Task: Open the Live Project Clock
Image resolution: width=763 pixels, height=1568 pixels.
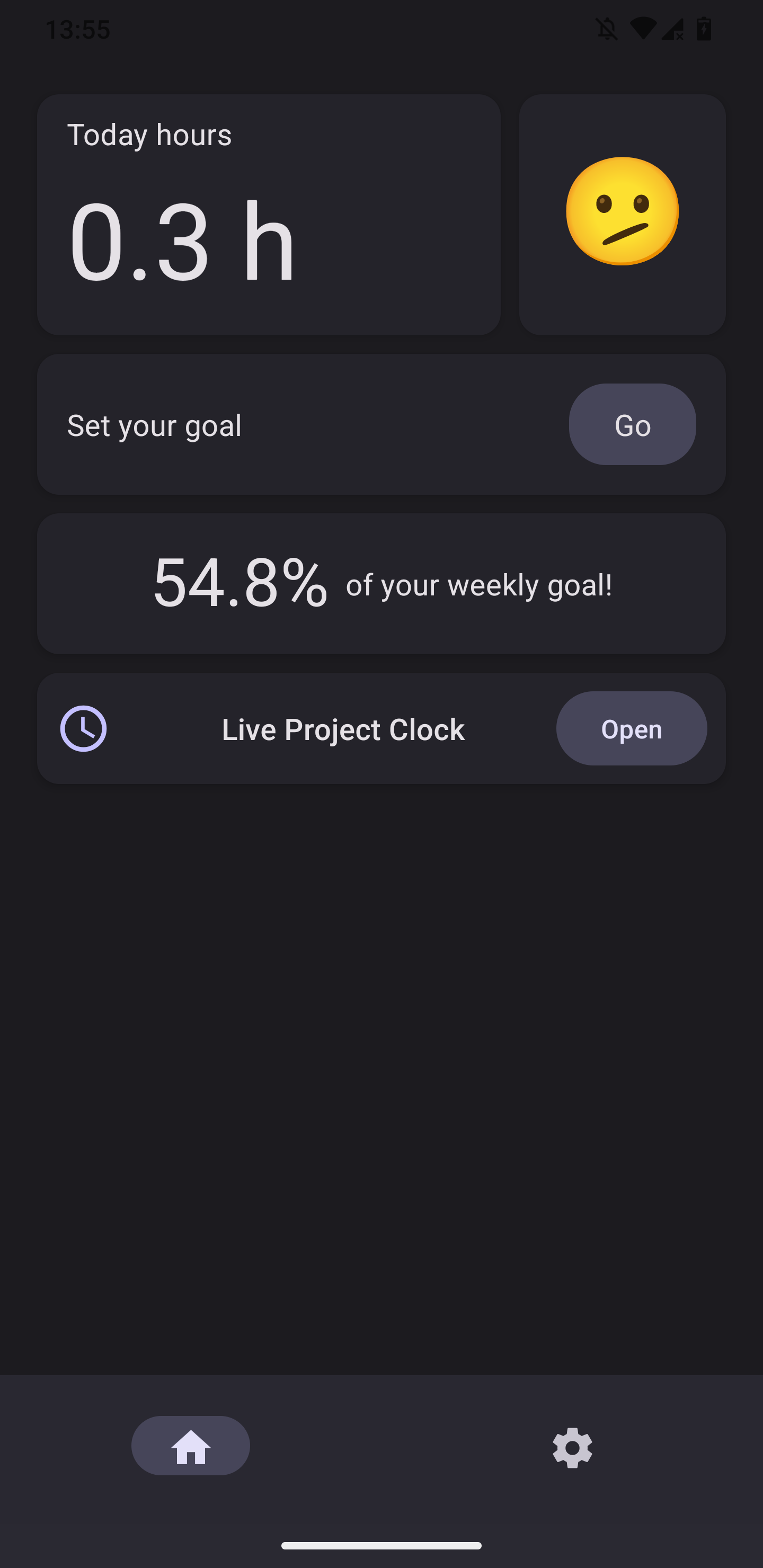Action: tap(632, 728)
